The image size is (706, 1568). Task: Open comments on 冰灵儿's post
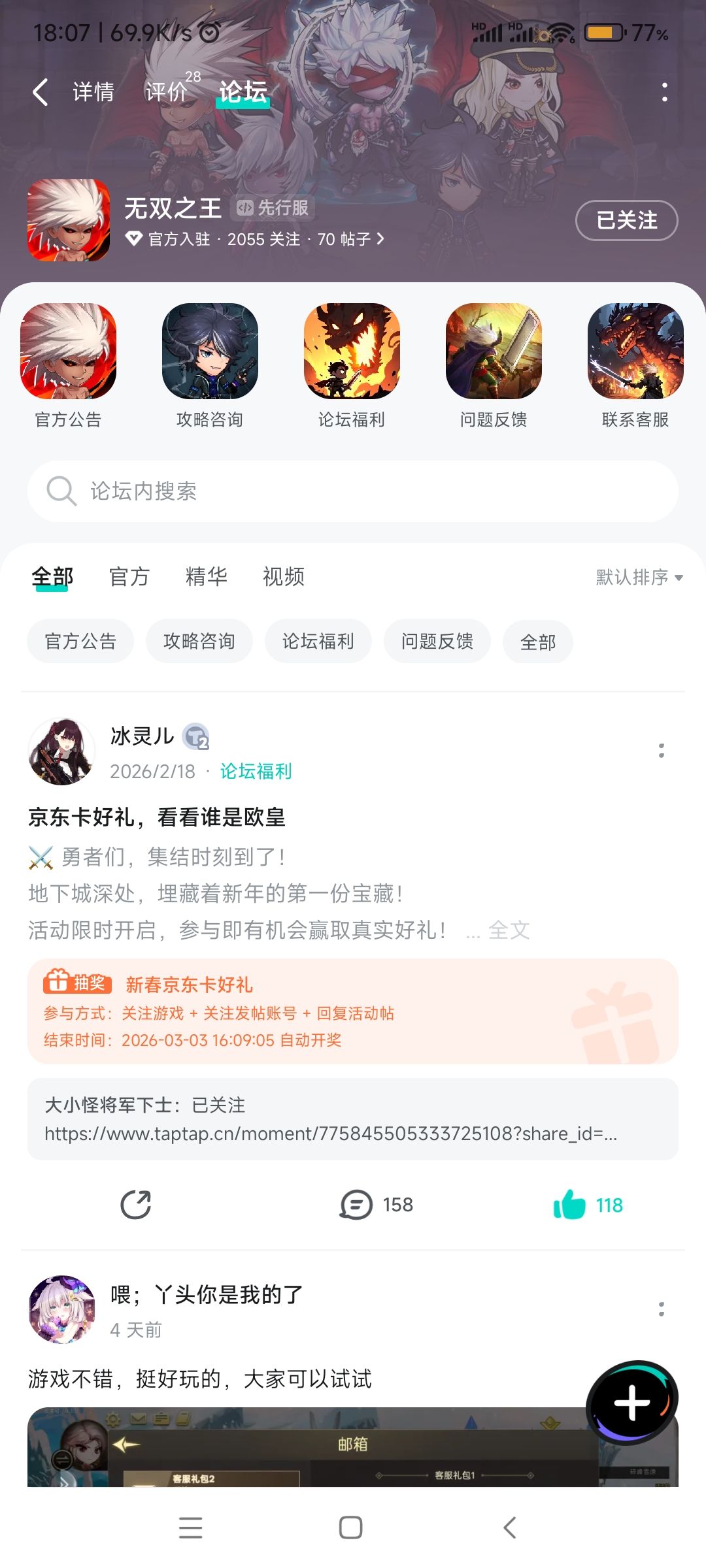pos(377,1205)
